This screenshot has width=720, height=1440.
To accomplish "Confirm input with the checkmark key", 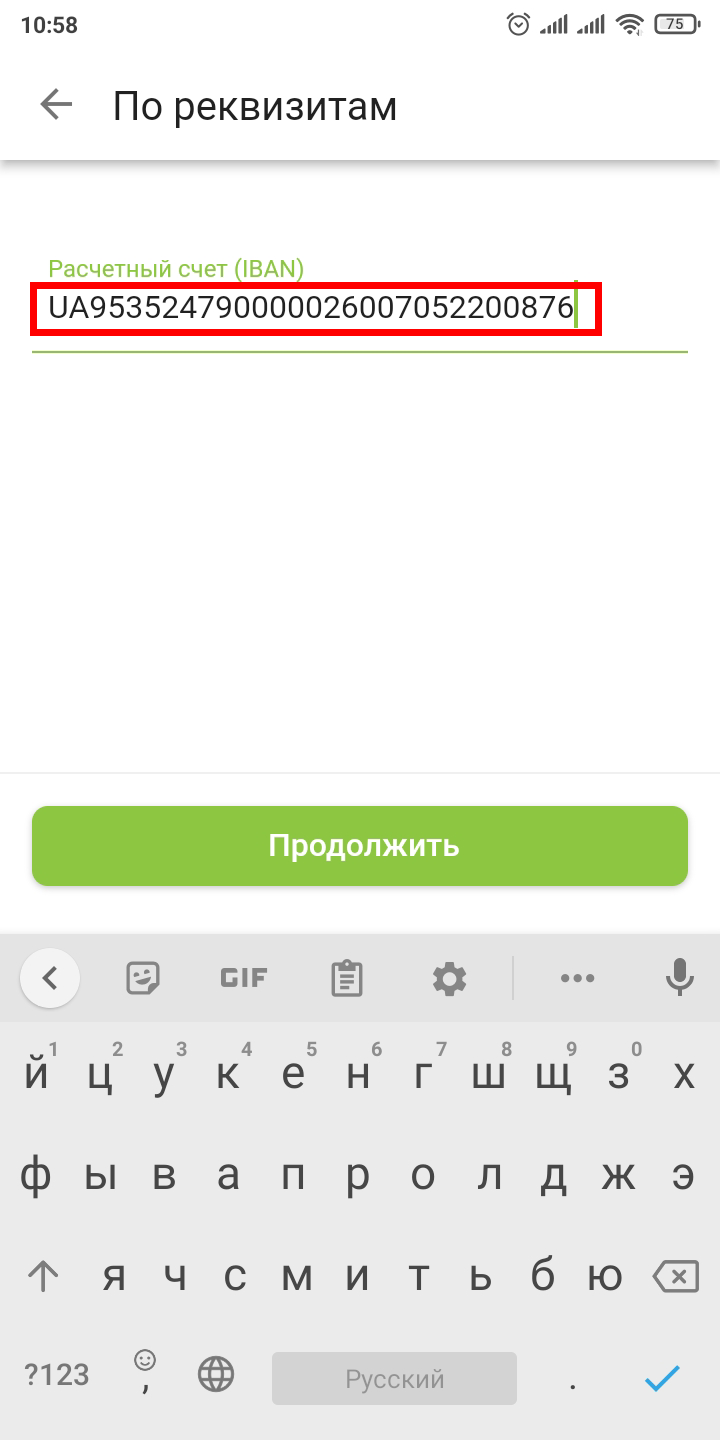I will [662, 1378].
